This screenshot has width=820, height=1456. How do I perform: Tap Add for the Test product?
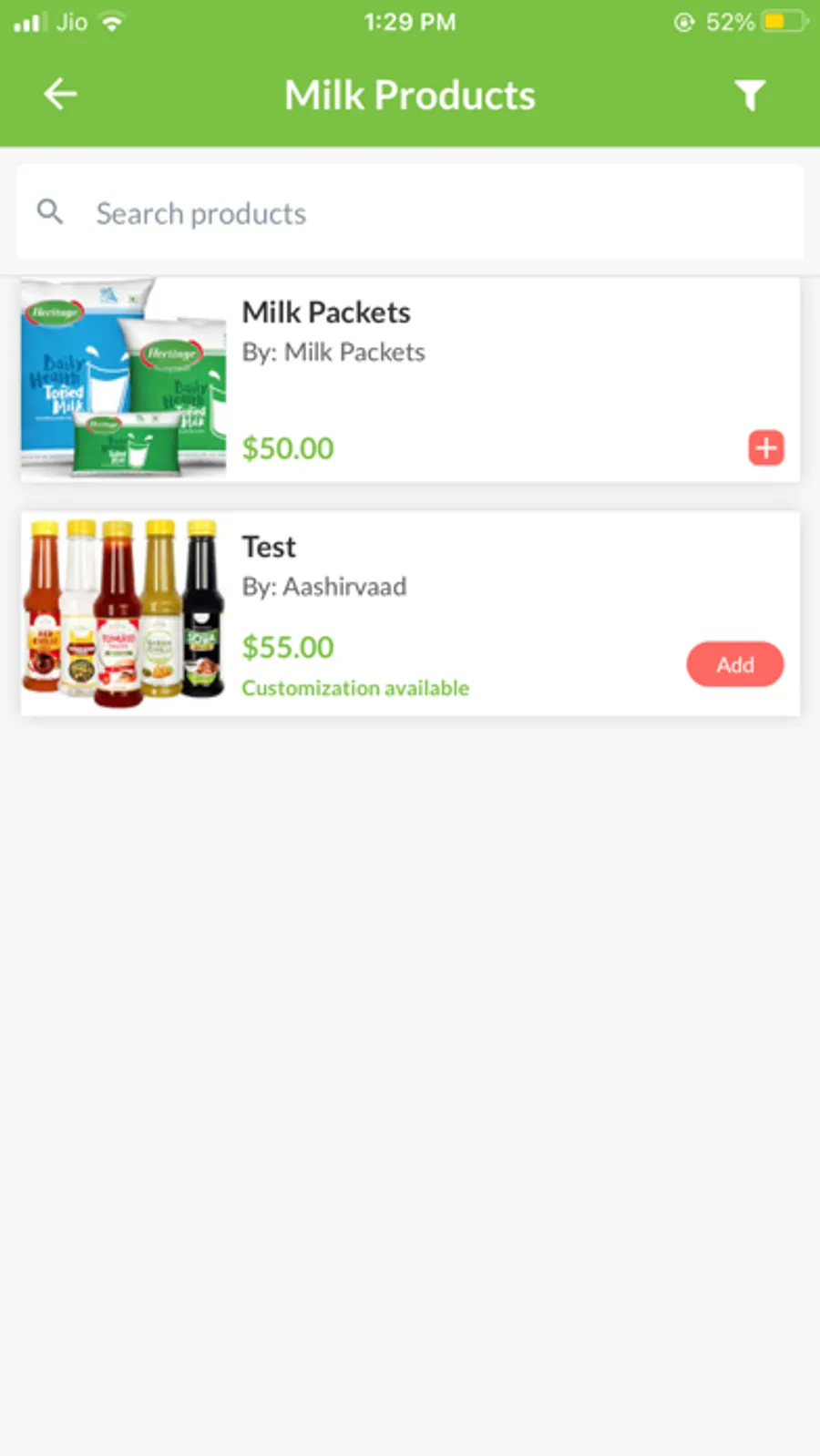click(x=734, y=664)
